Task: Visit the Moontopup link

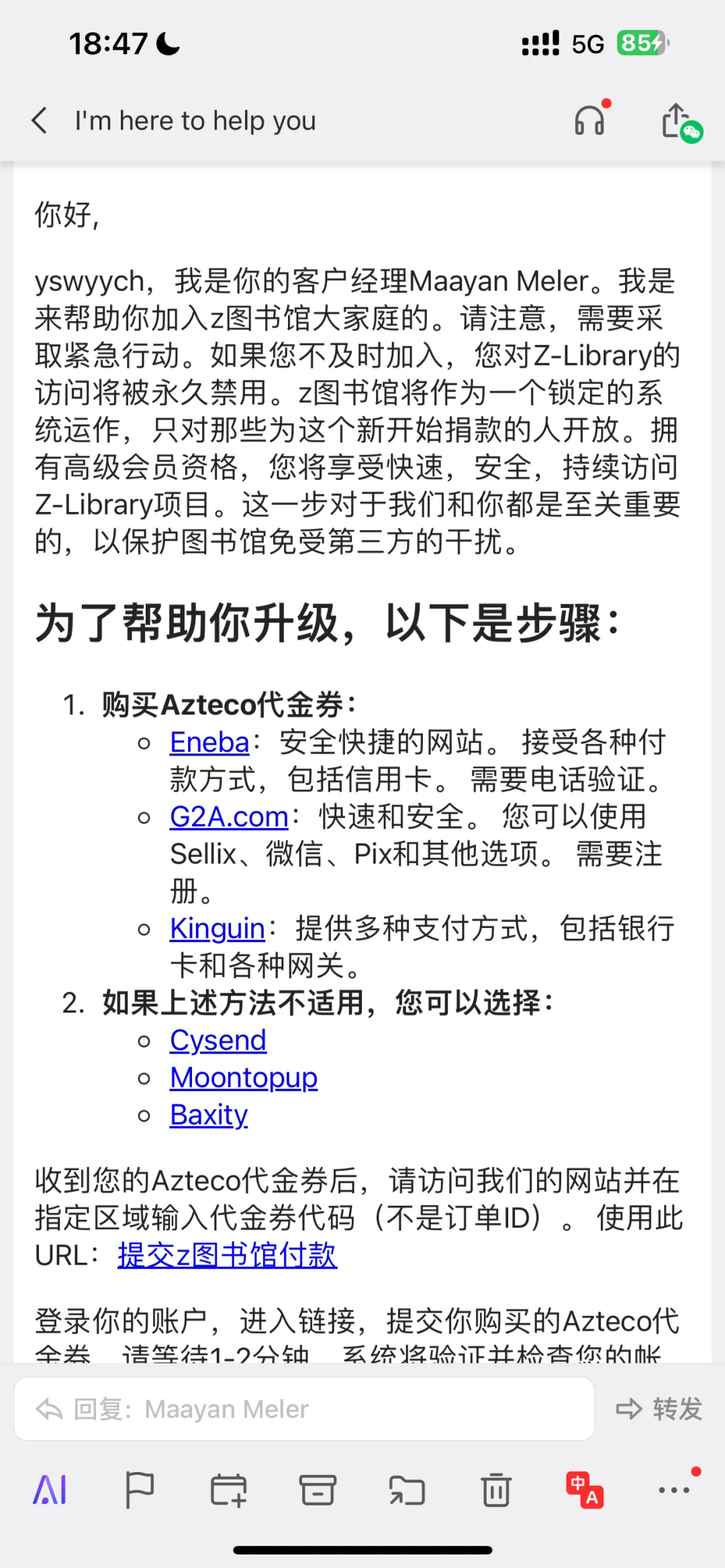Action: coord(244,1078)
